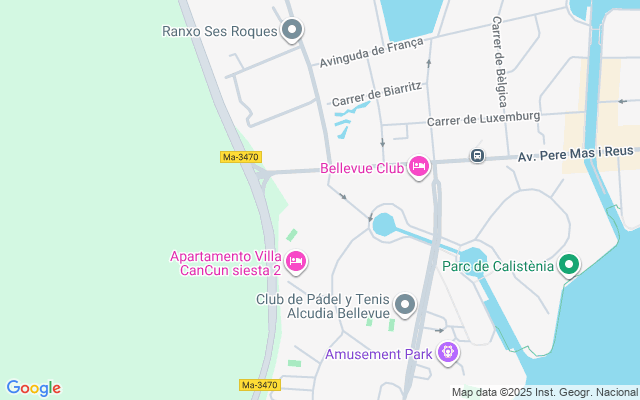Open the Amusement Park pin

448,353
